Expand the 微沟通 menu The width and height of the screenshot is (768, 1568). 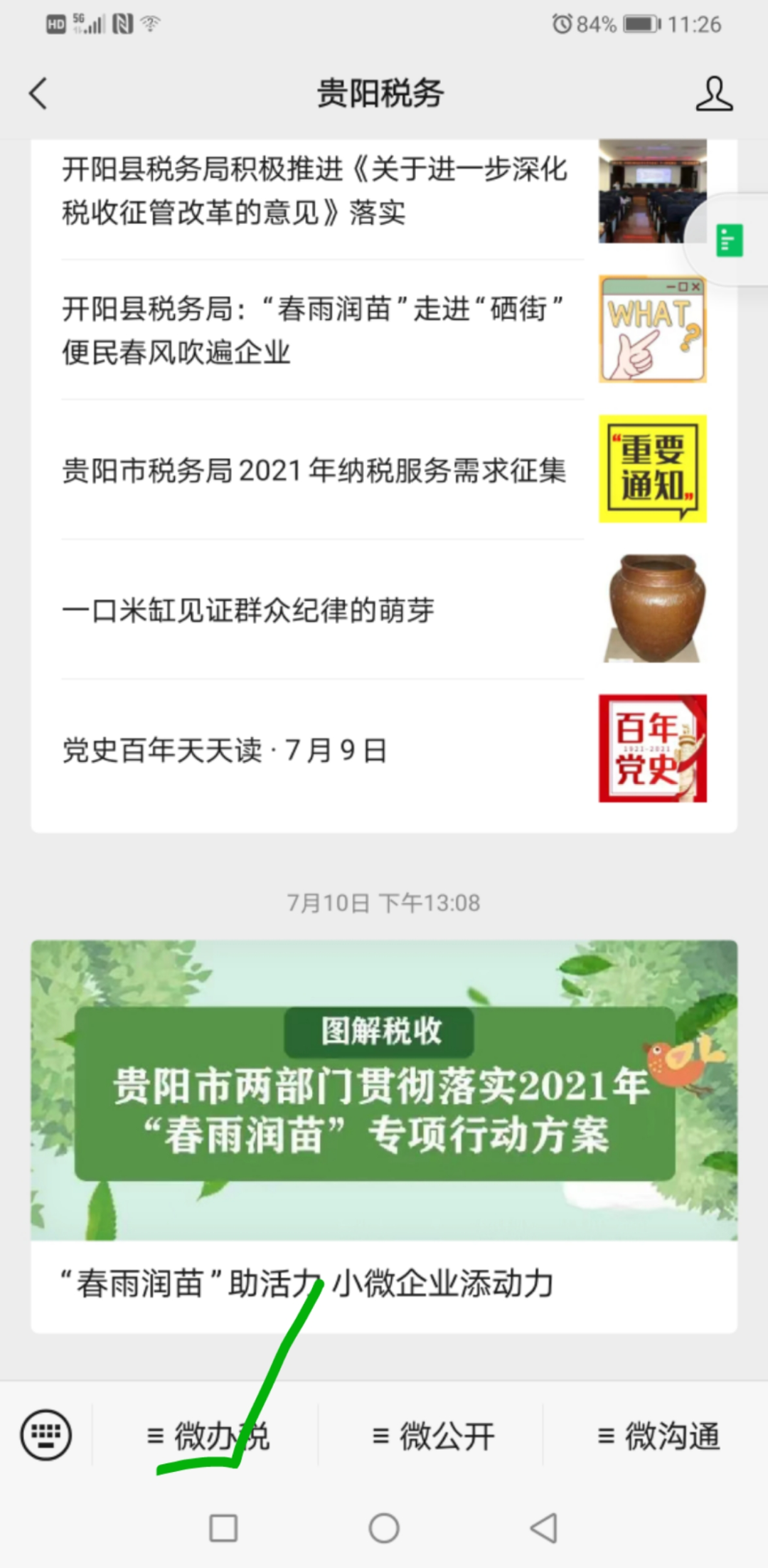click(658, 1436)
